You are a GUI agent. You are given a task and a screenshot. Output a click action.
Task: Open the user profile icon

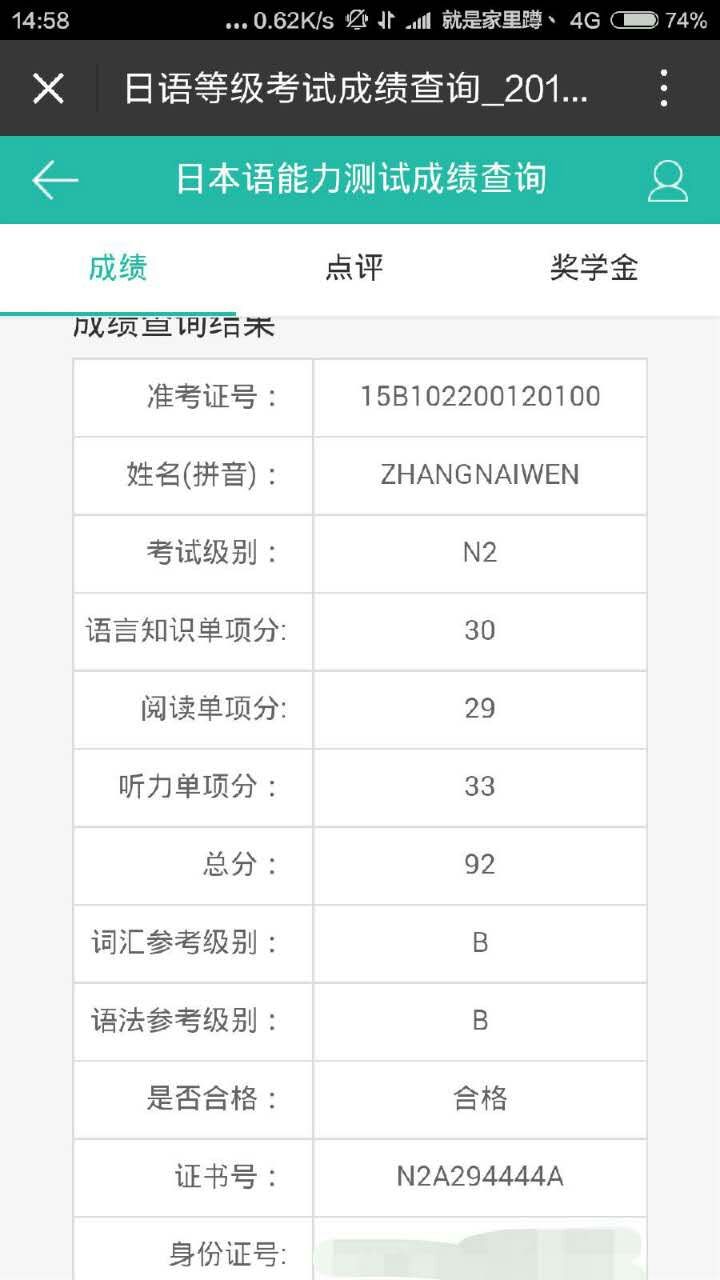point(667,180)
